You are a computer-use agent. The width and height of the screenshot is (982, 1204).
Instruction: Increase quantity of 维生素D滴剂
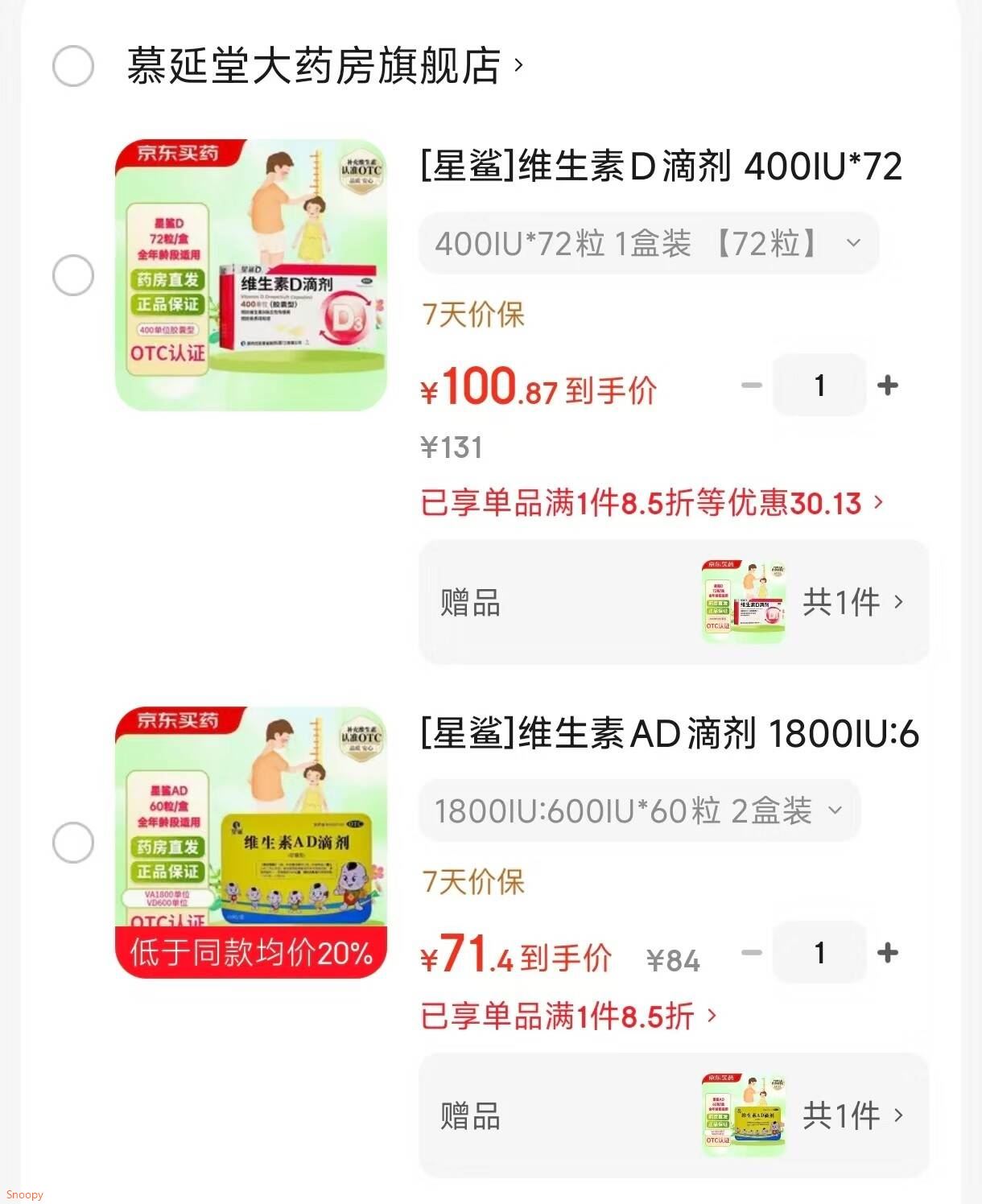click(888, 386)
